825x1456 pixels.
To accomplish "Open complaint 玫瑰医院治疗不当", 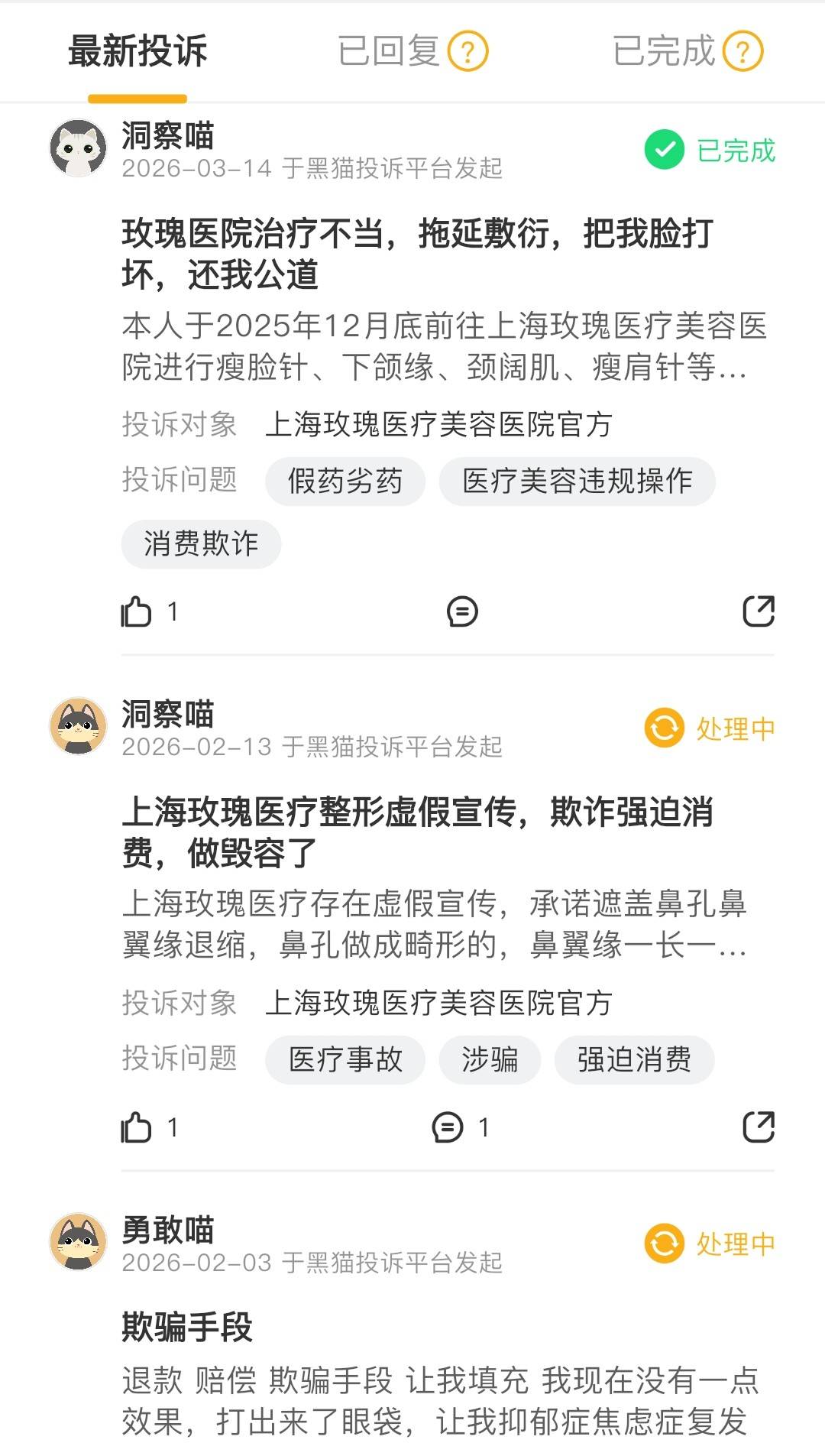I will click(417, 254).
